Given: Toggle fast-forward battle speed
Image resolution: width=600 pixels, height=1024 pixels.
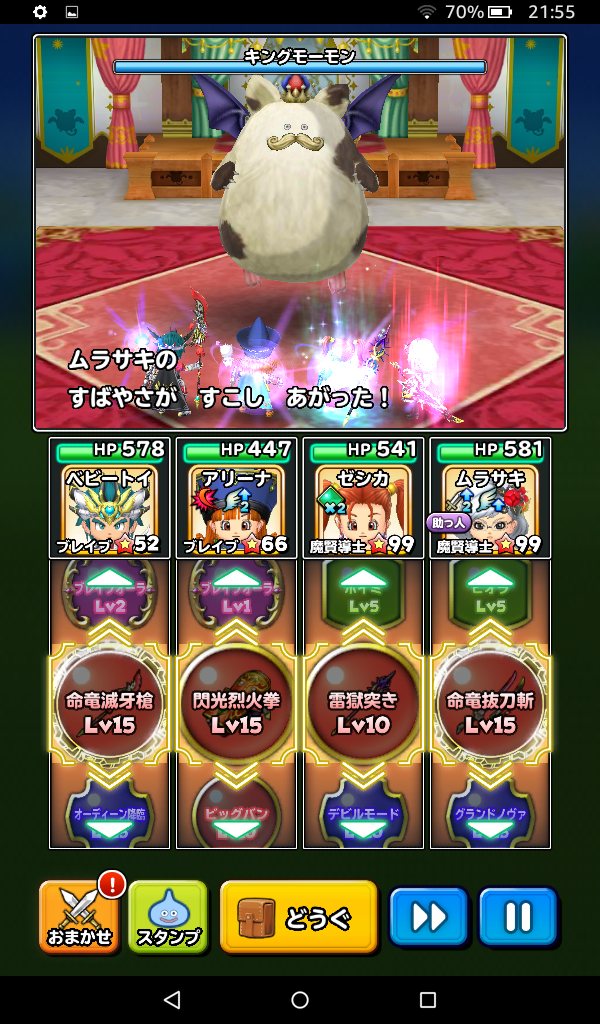Looking at the screenshot, I should [428, 915].
